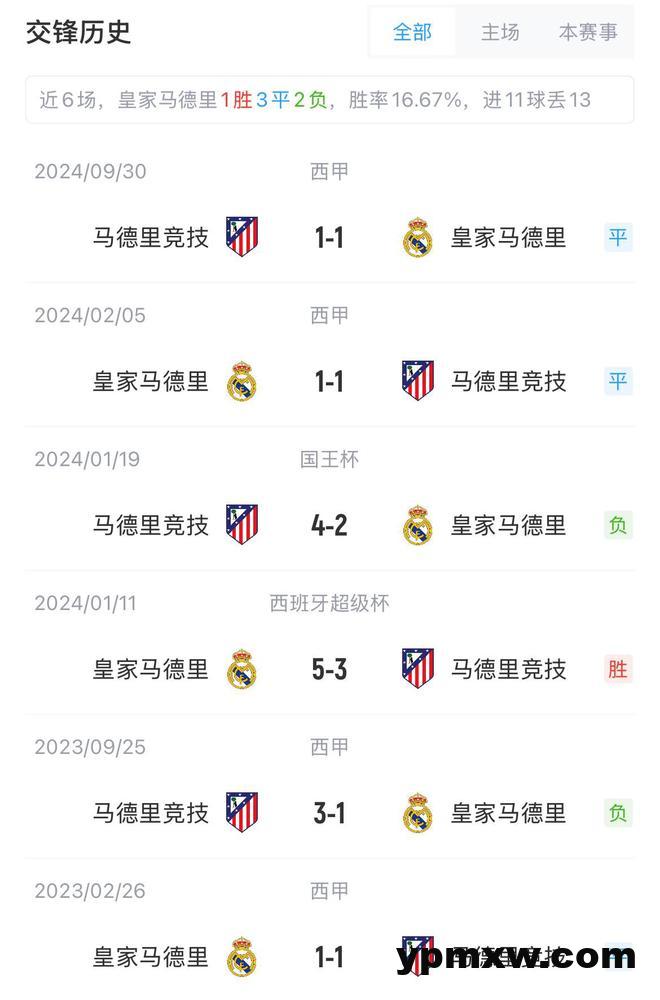Select the 本赛事 filter tab
660x1000 pixels.
[x=588, y=32]
